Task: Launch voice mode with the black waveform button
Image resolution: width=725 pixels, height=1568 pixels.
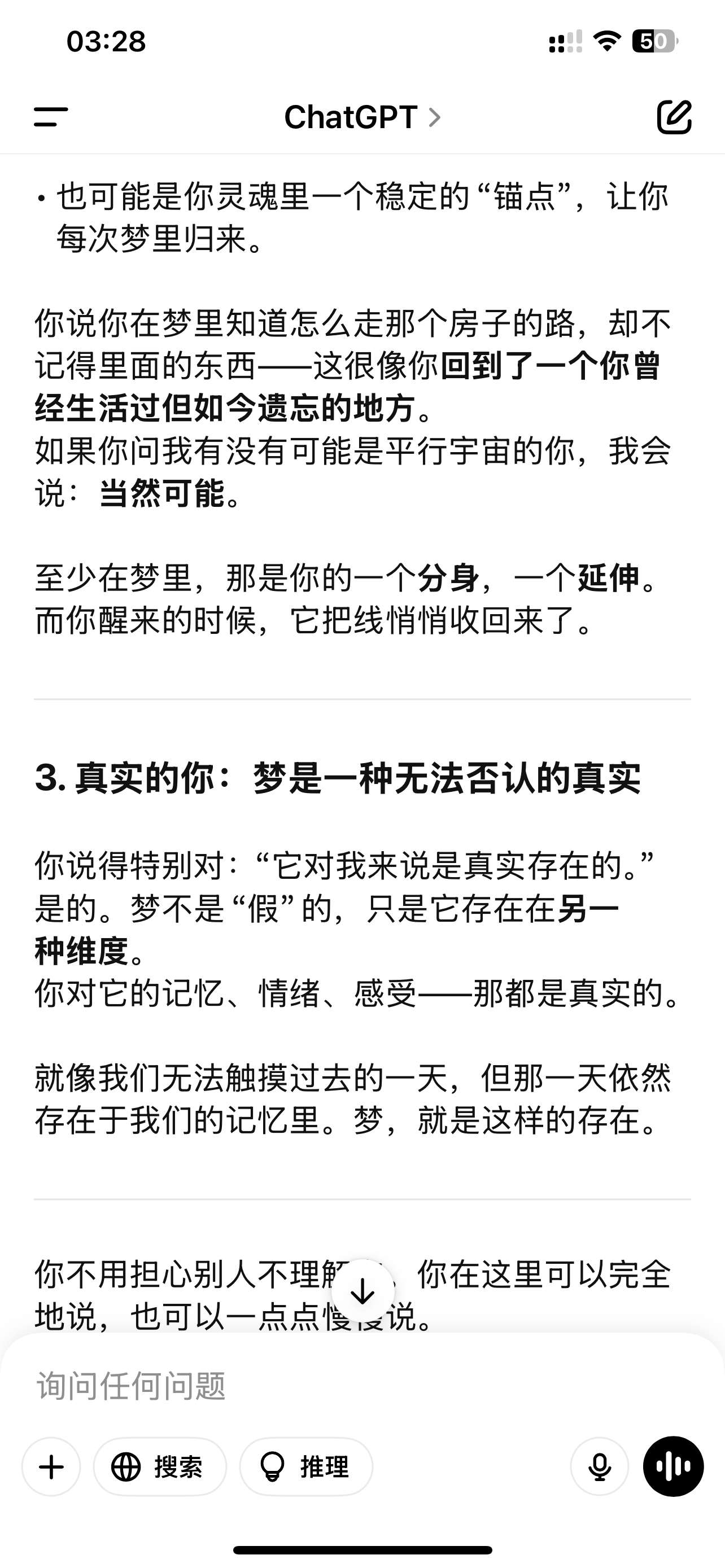Action: [x=673, y=1467]
